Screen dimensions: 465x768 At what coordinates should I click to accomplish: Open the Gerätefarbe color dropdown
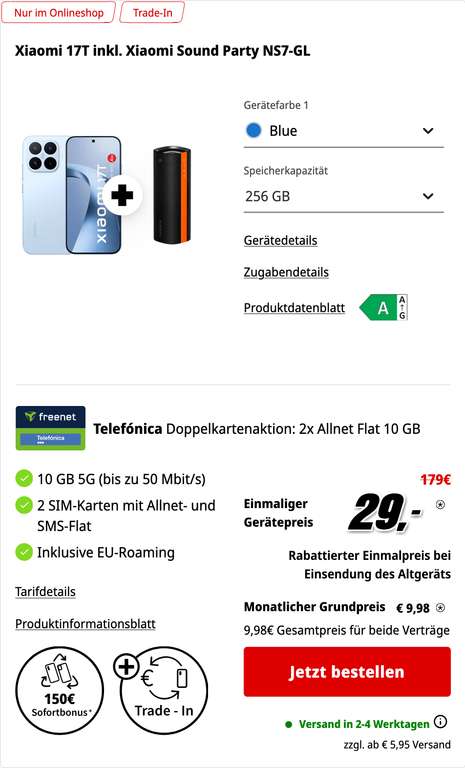point(343,131)
